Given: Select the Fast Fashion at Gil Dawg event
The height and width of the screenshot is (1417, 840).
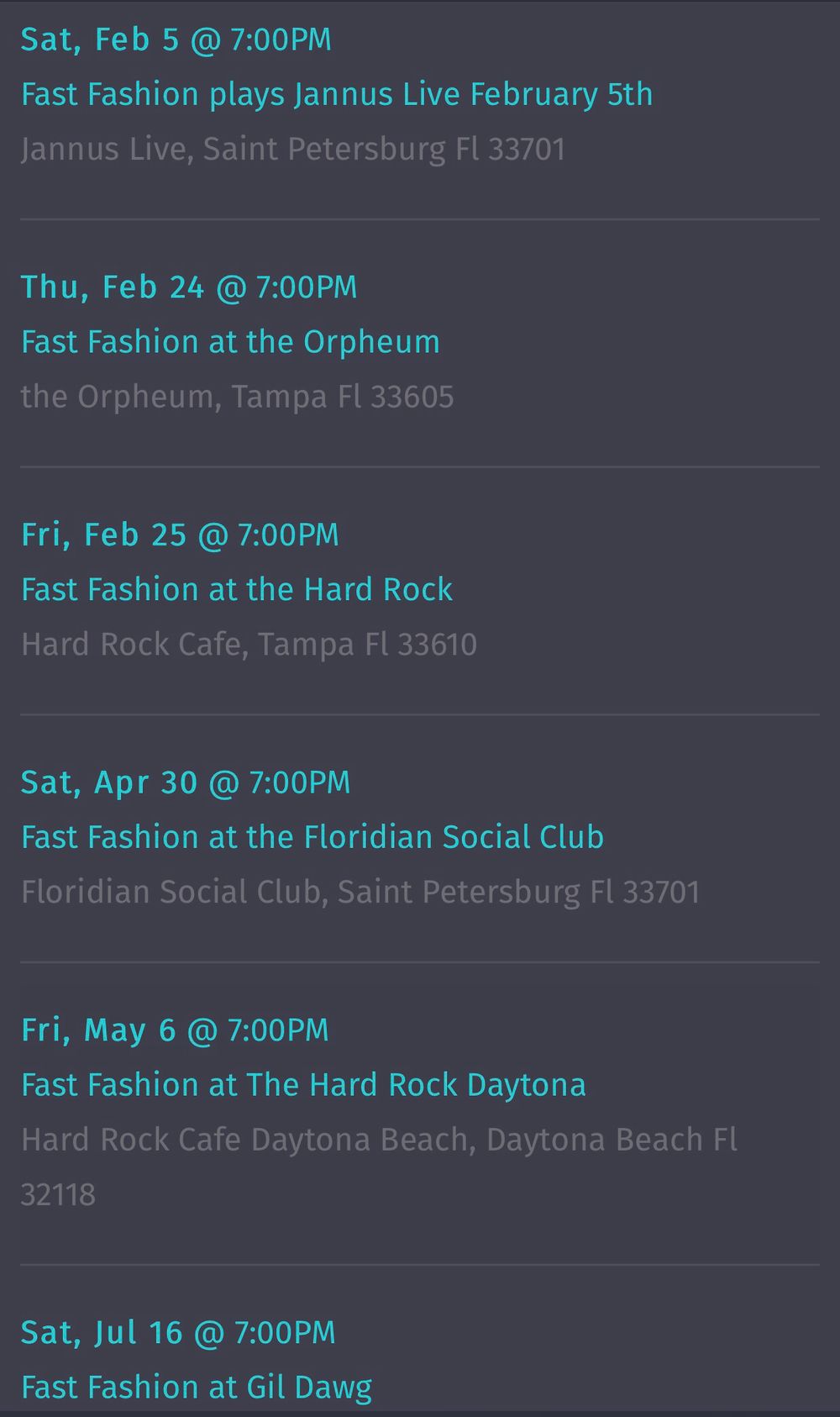Looking at the screenshot, I should pos(197,1388).
